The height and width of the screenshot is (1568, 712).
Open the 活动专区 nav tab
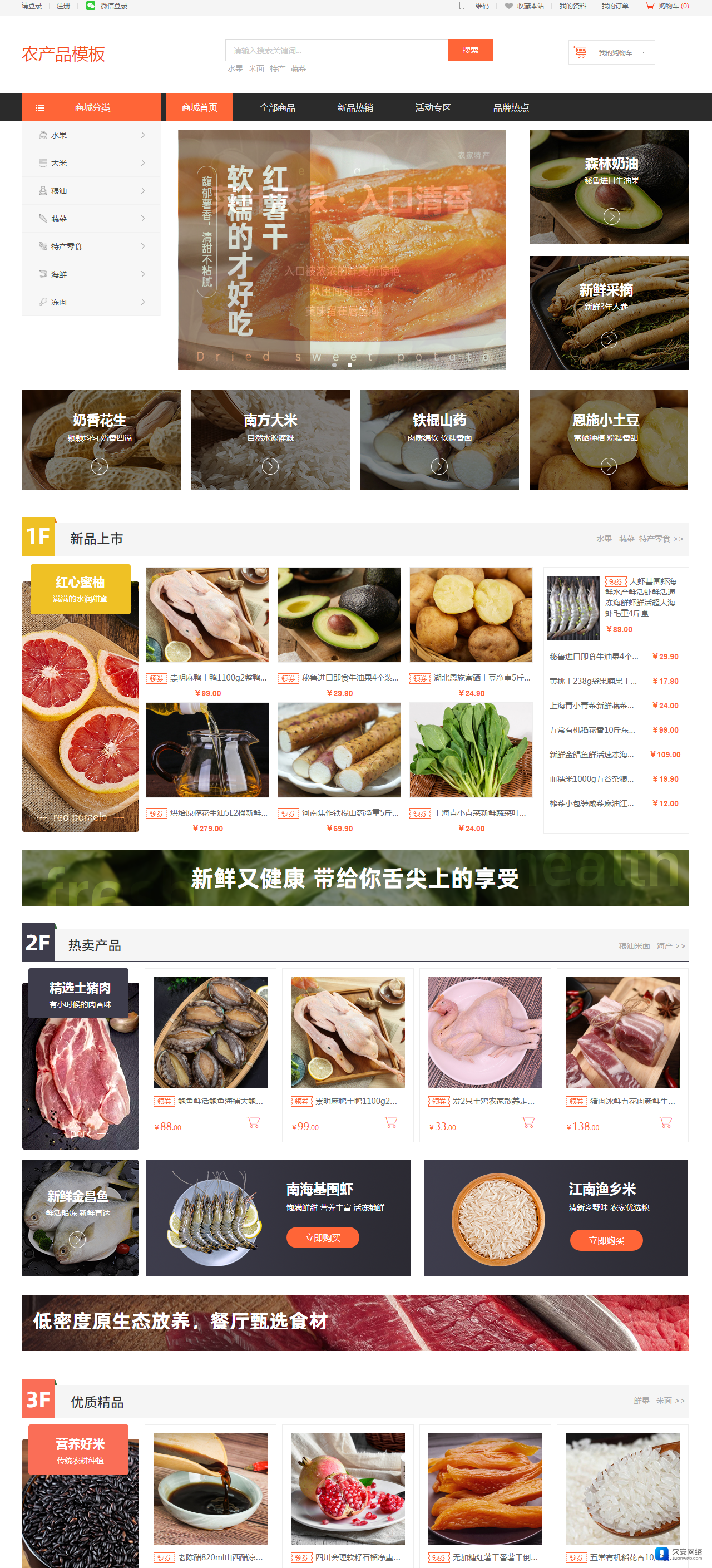coord(433,108)
